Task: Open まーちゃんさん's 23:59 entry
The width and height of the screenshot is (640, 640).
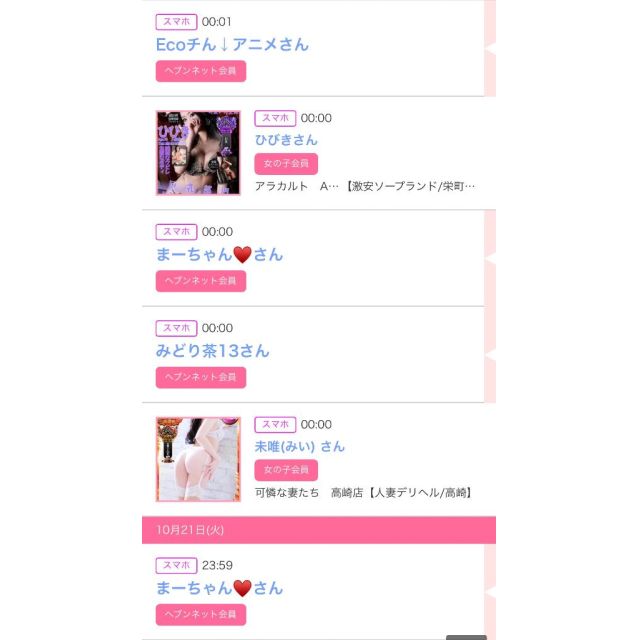Action: [219, 588]
